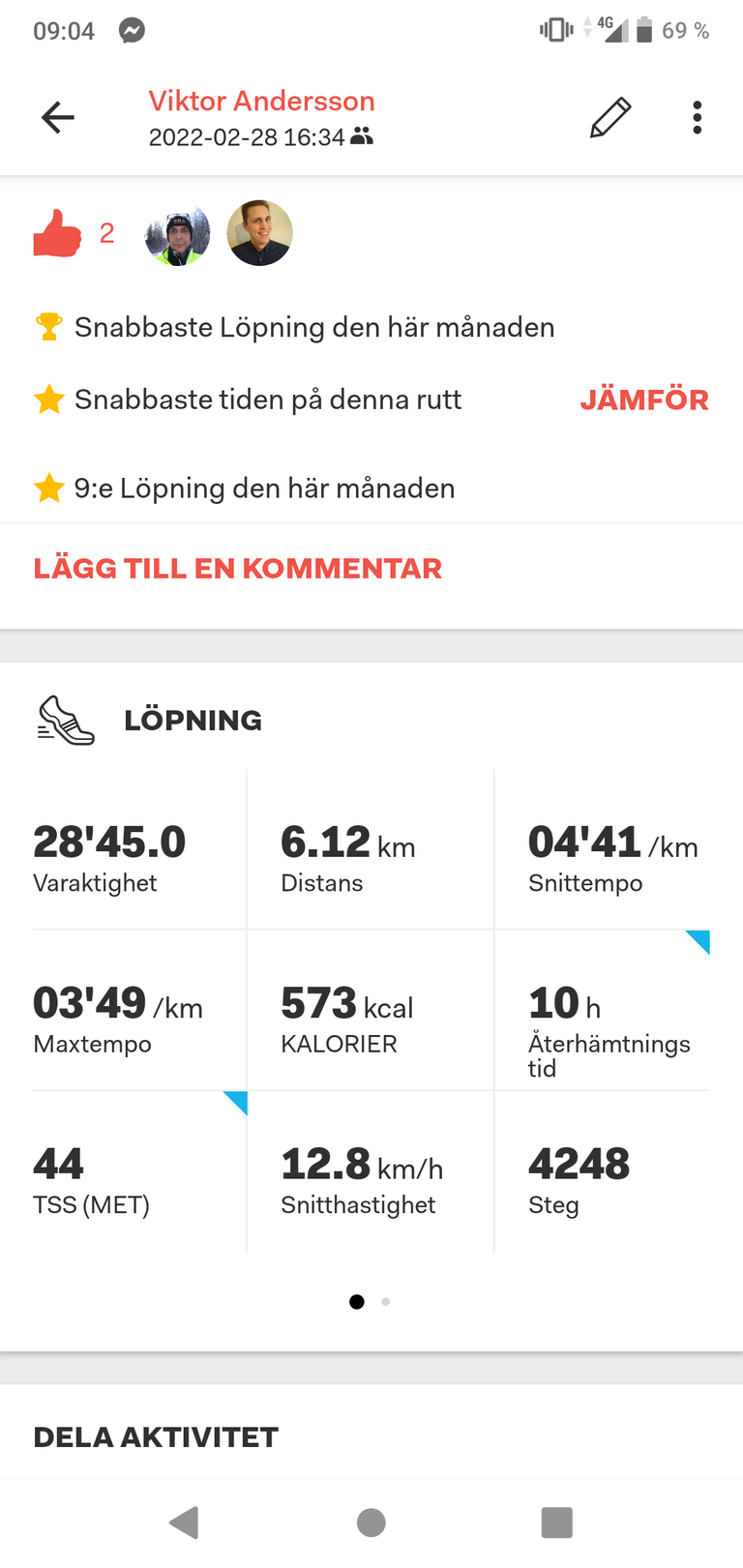Open the three-dot overflow menu
The height and width of the screenshot is (1568, 743).
[x=697, y=118]
